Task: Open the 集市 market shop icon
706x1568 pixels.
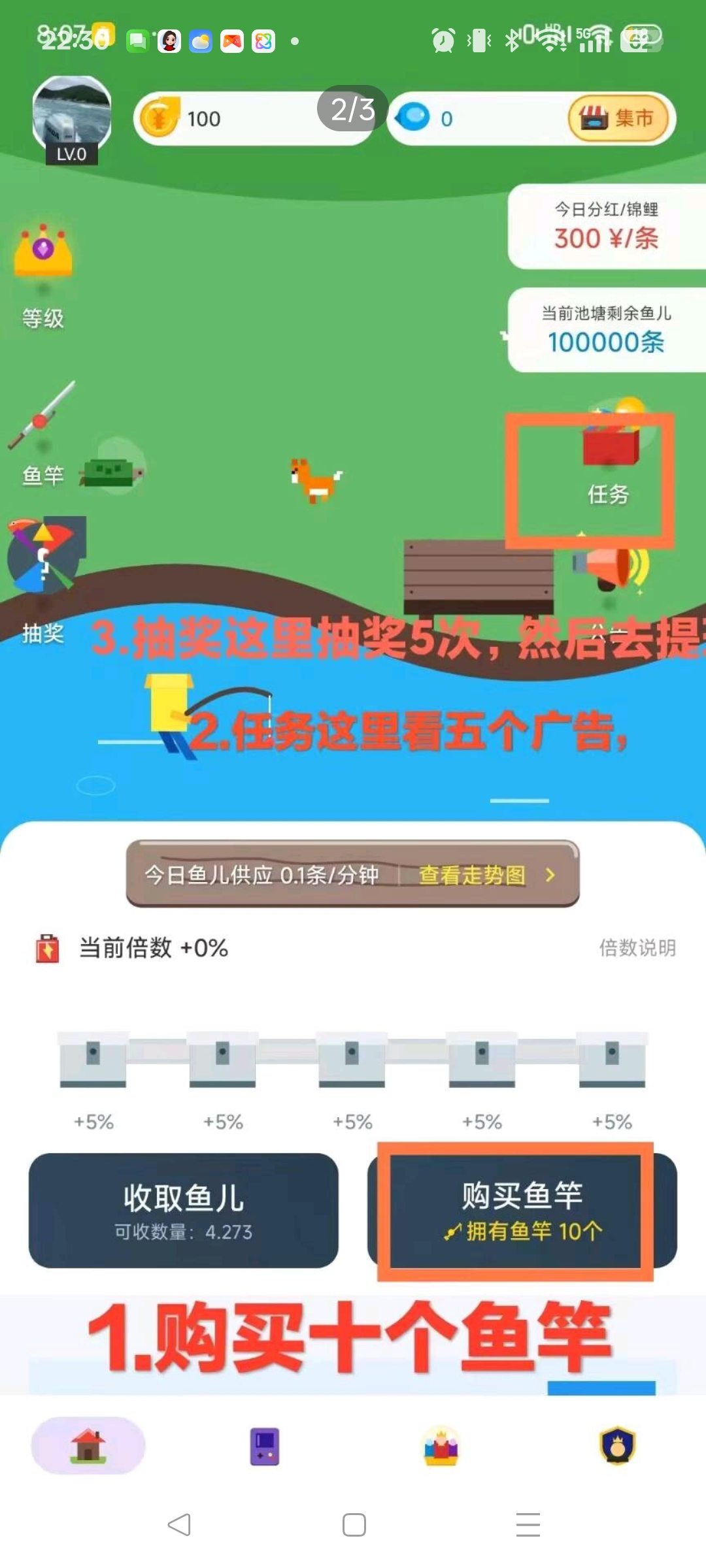Action: pos(617,118)
